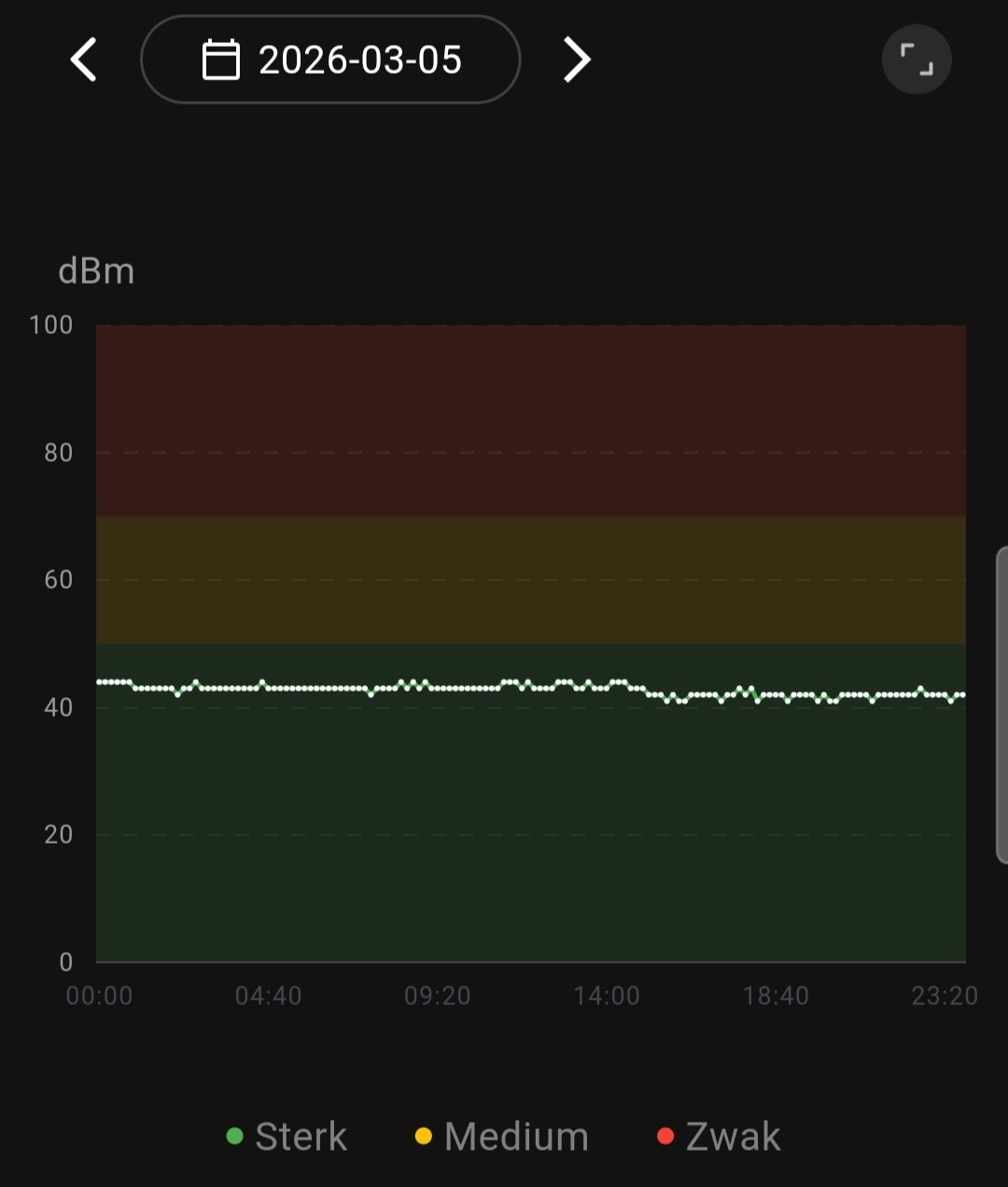Click the calendar glyph beside 2026-03-05
The width and height of the screenshot is (1008, 1187).
point(220,59)
